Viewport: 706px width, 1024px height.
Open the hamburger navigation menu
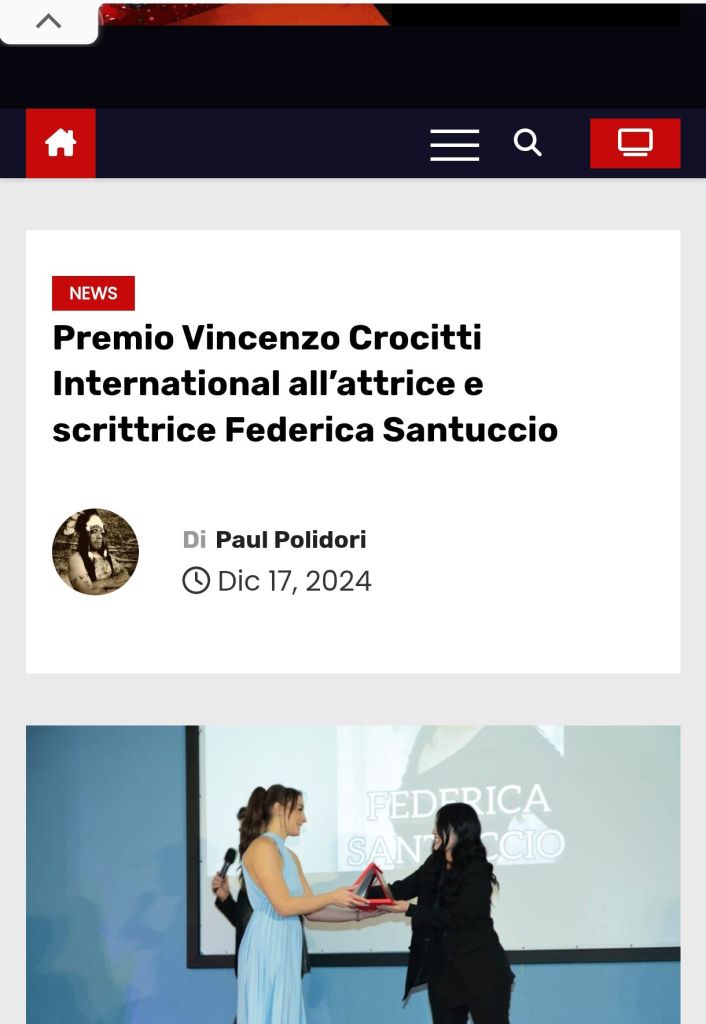pos(454,144)
